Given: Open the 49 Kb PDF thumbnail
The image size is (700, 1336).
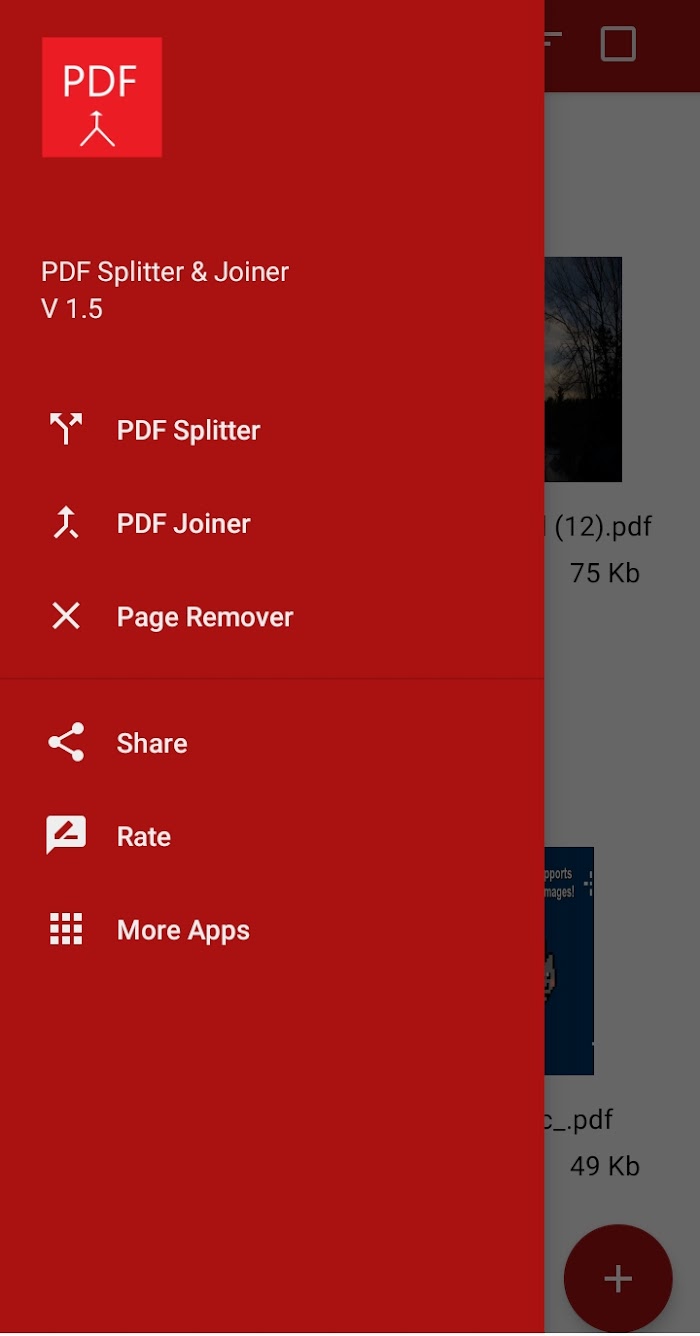Looking at the screenshot, I should [x=570, y=961].
